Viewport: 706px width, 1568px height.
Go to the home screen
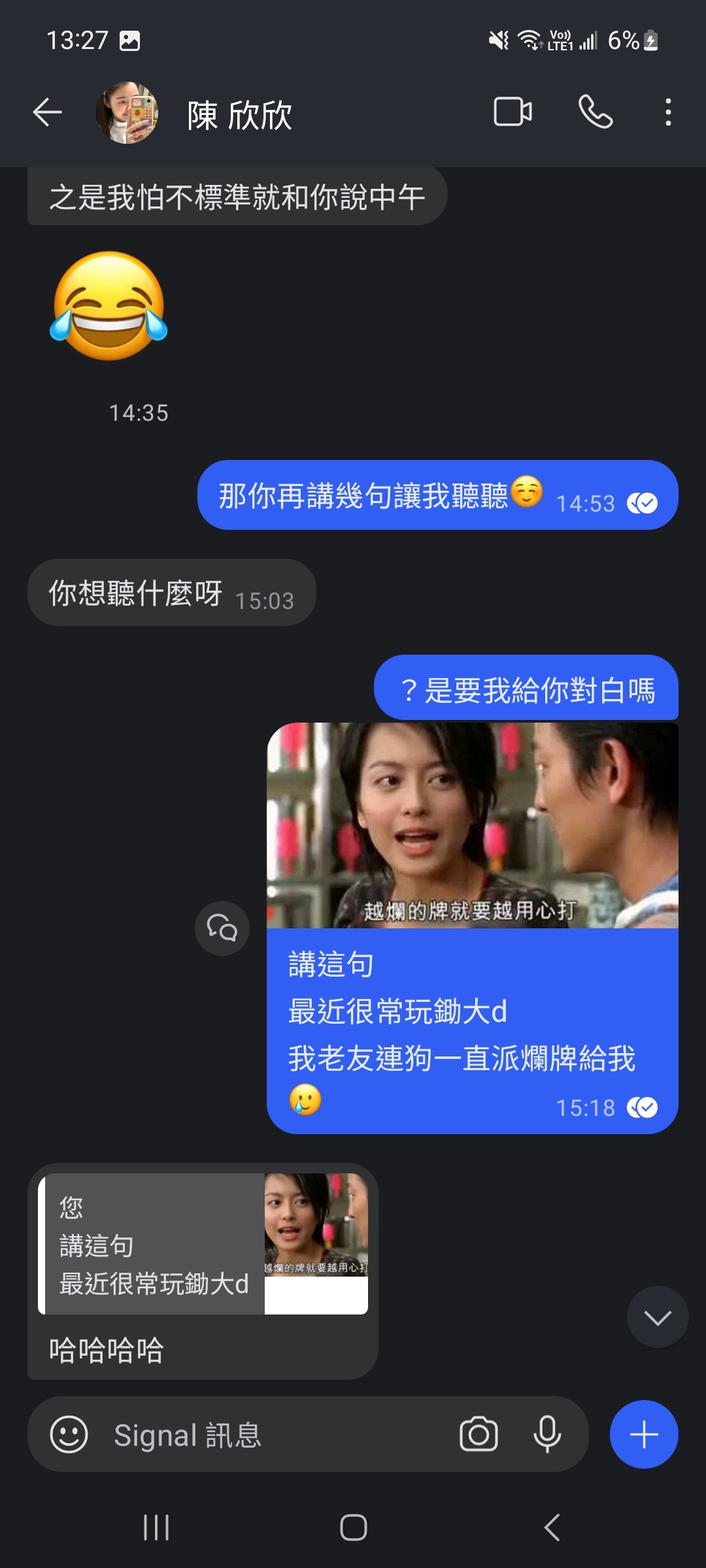coord(353,1527)
